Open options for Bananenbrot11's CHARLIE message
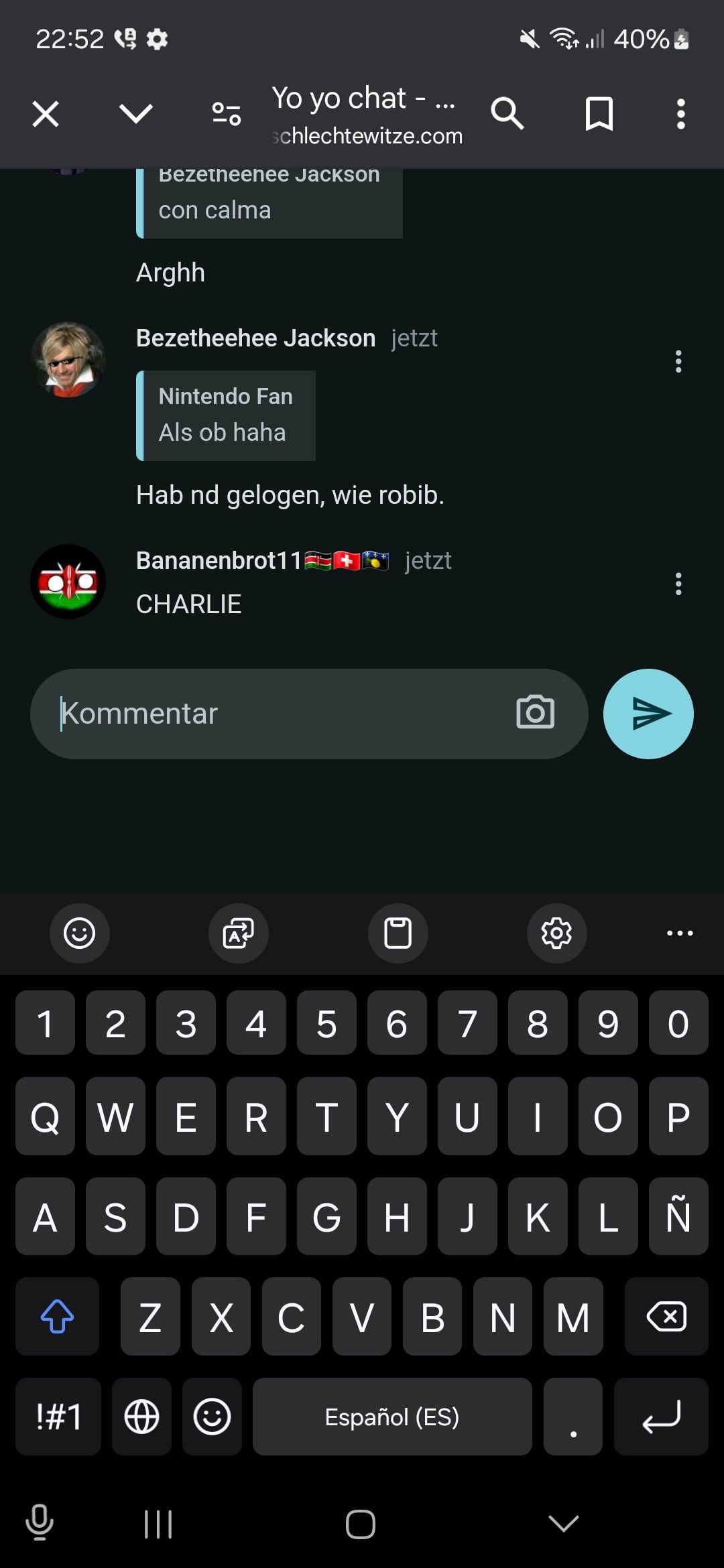This screenshot has width=724, height=1568. 678,584
